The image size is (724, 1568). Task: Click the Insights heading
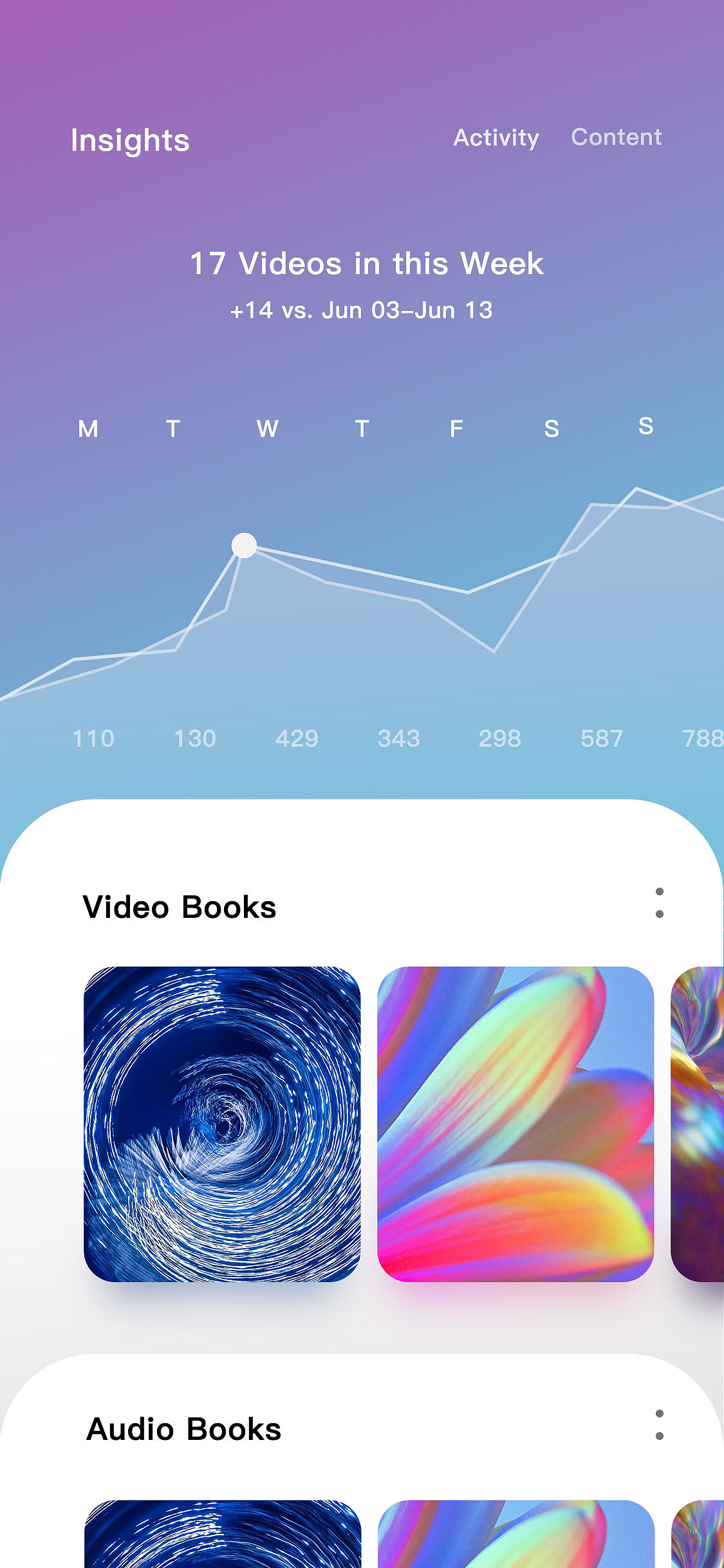(x=129, y=140)
